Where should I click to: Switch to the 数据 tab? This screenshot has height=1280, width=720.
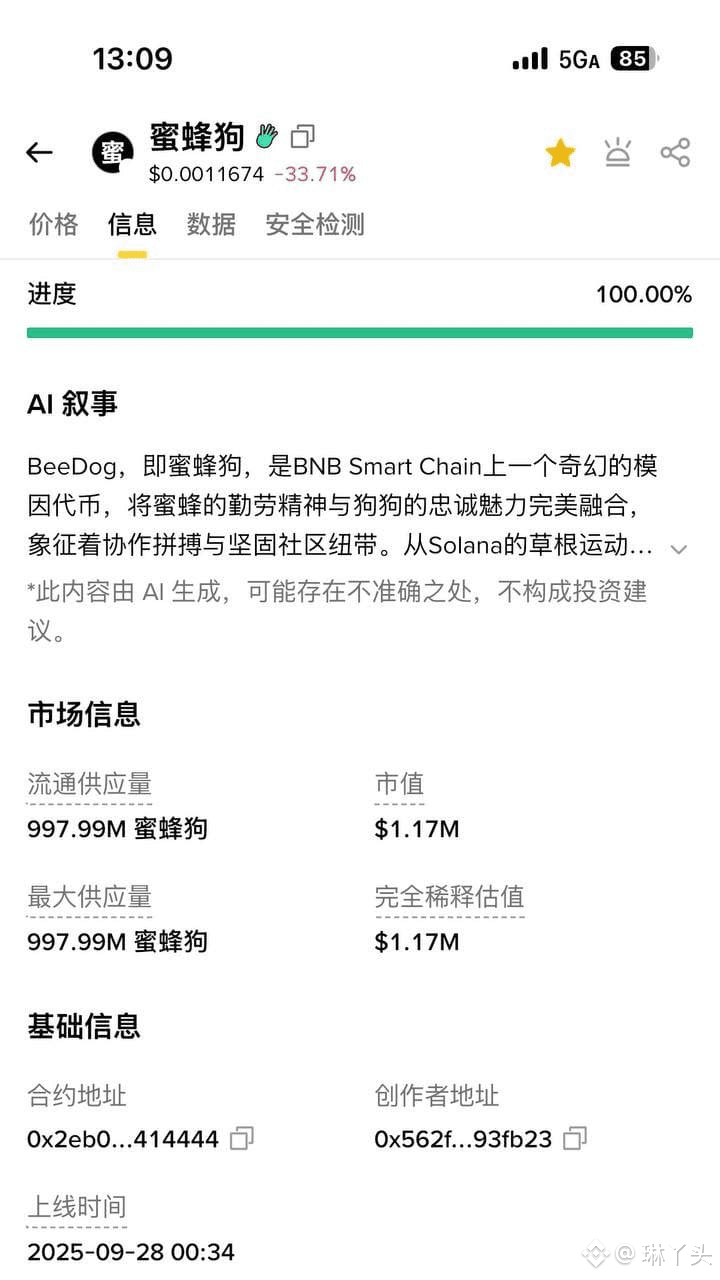pyautogui.click(x=211, y=224)
